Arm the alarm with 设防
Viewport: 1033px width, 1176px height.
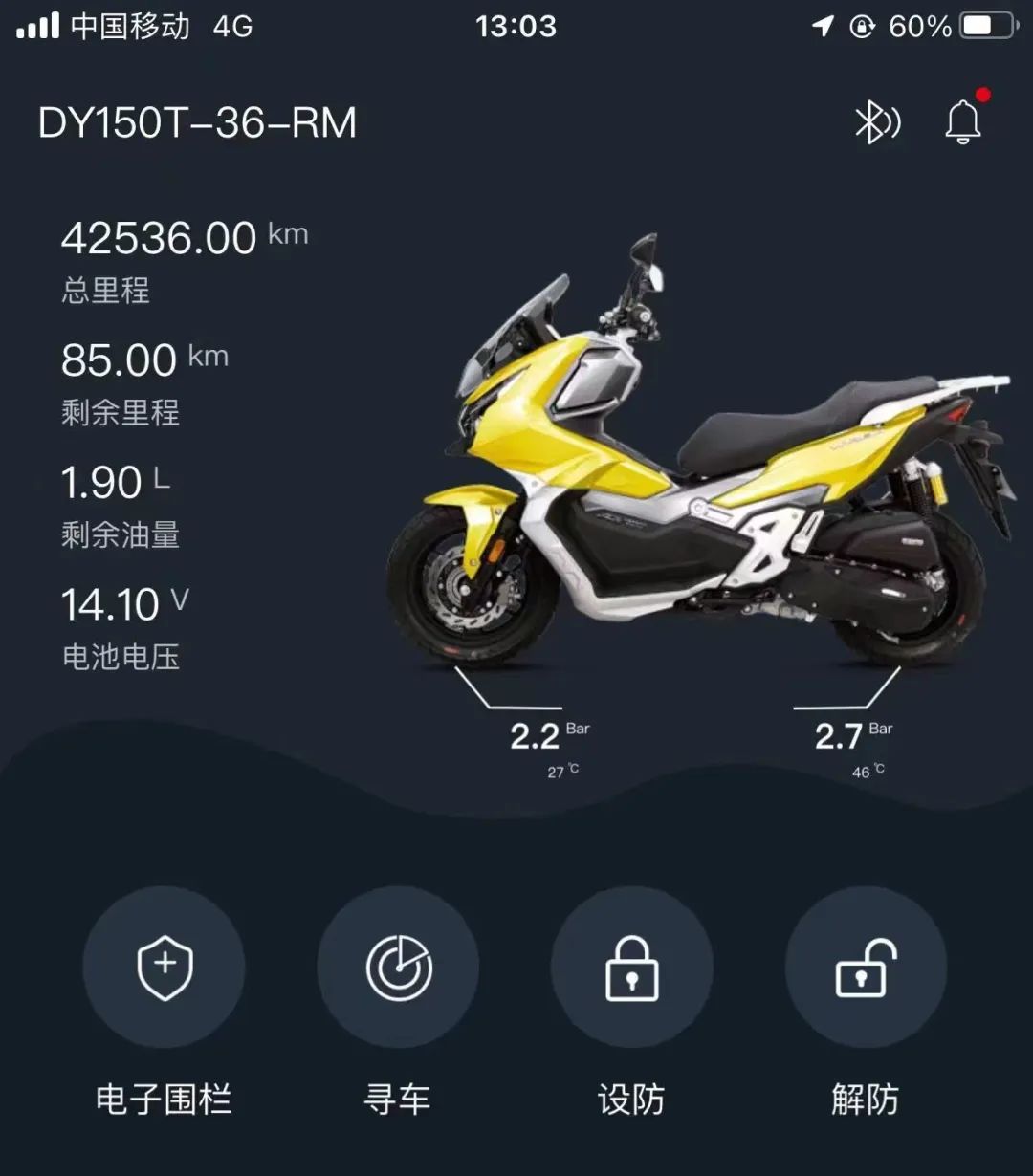click(x=632, y=968)
